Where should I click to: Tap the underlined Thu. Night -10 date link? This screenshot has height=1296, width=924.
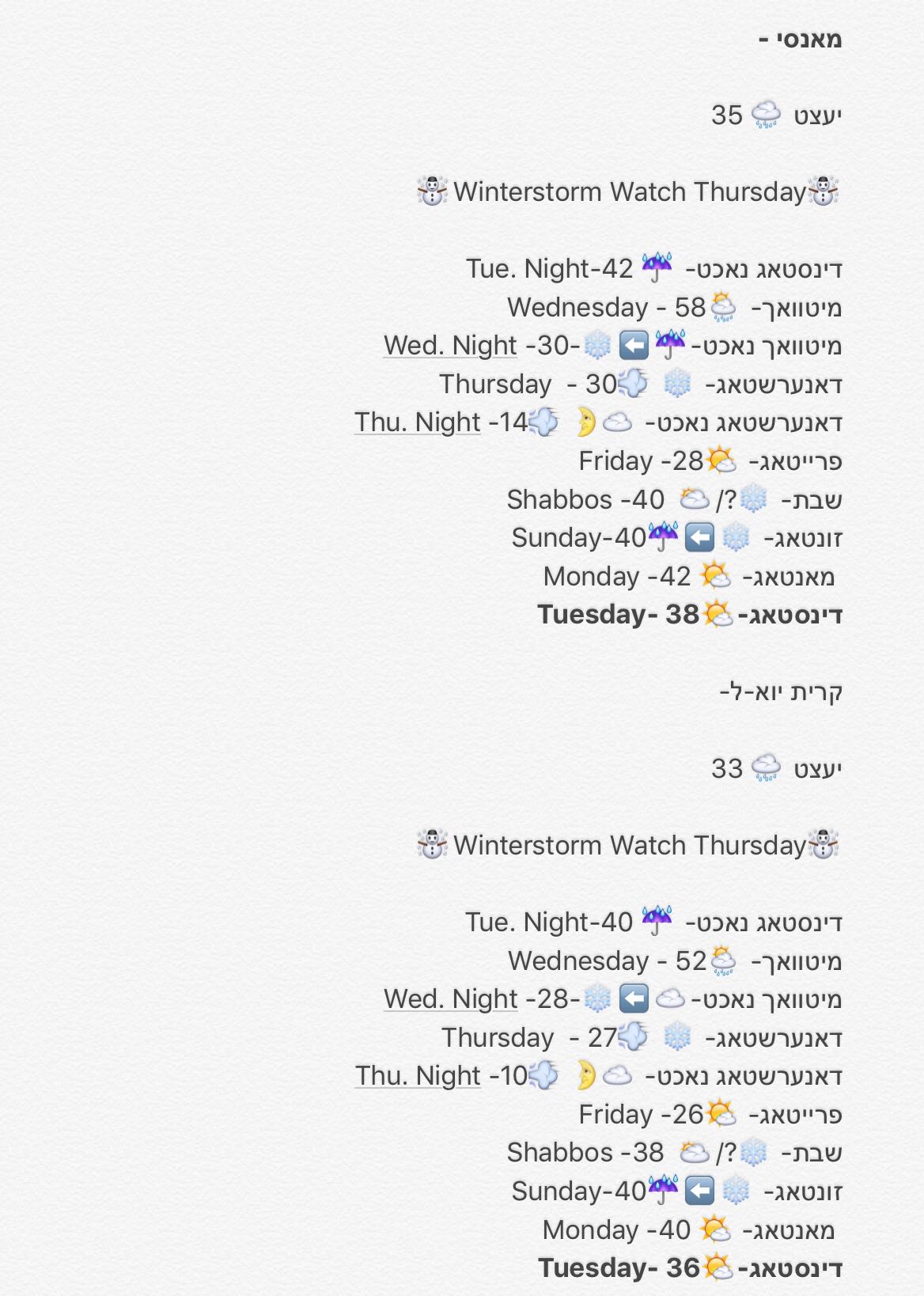(x=418, y=1076)
